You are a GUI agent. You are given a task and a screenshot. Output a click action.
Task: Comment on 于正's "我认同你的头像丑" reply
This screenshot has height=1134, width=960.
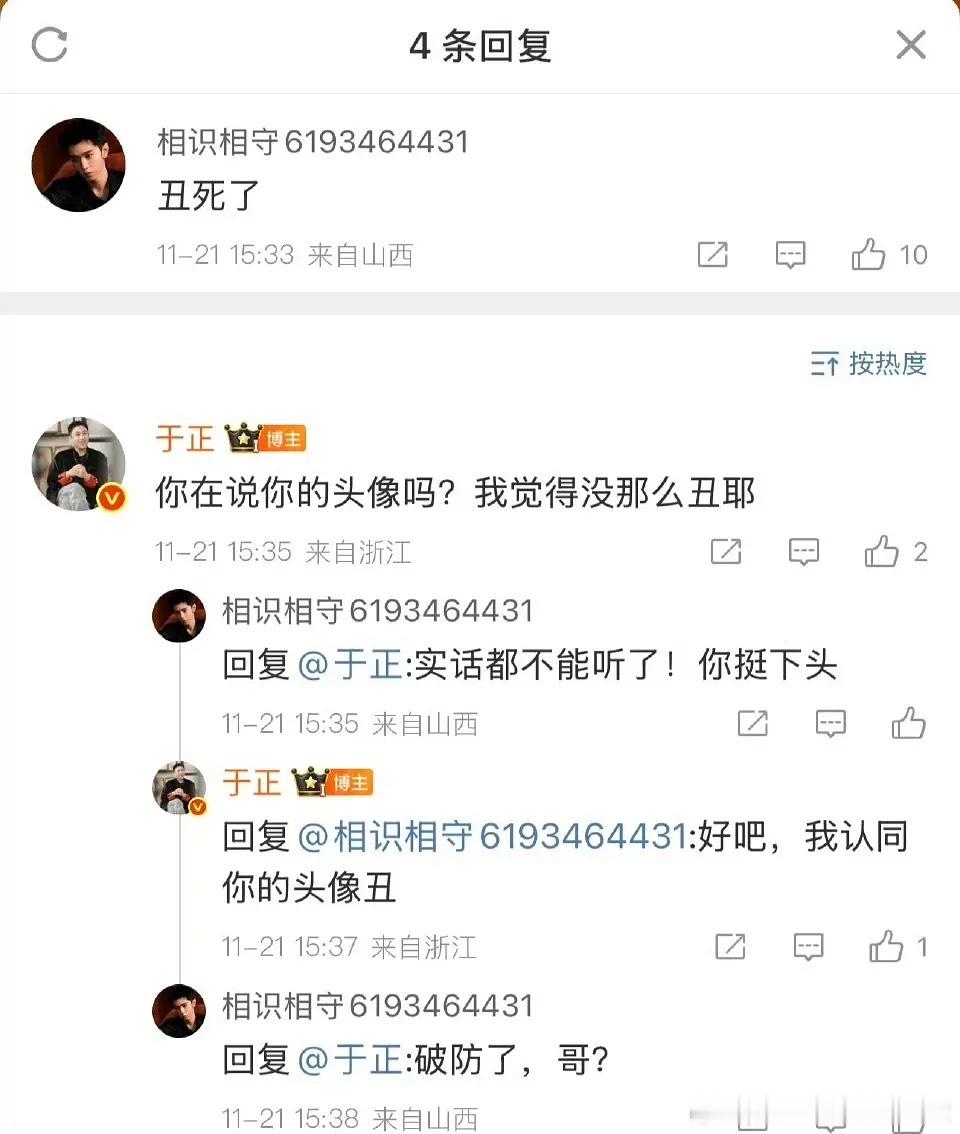coord(806,947)
